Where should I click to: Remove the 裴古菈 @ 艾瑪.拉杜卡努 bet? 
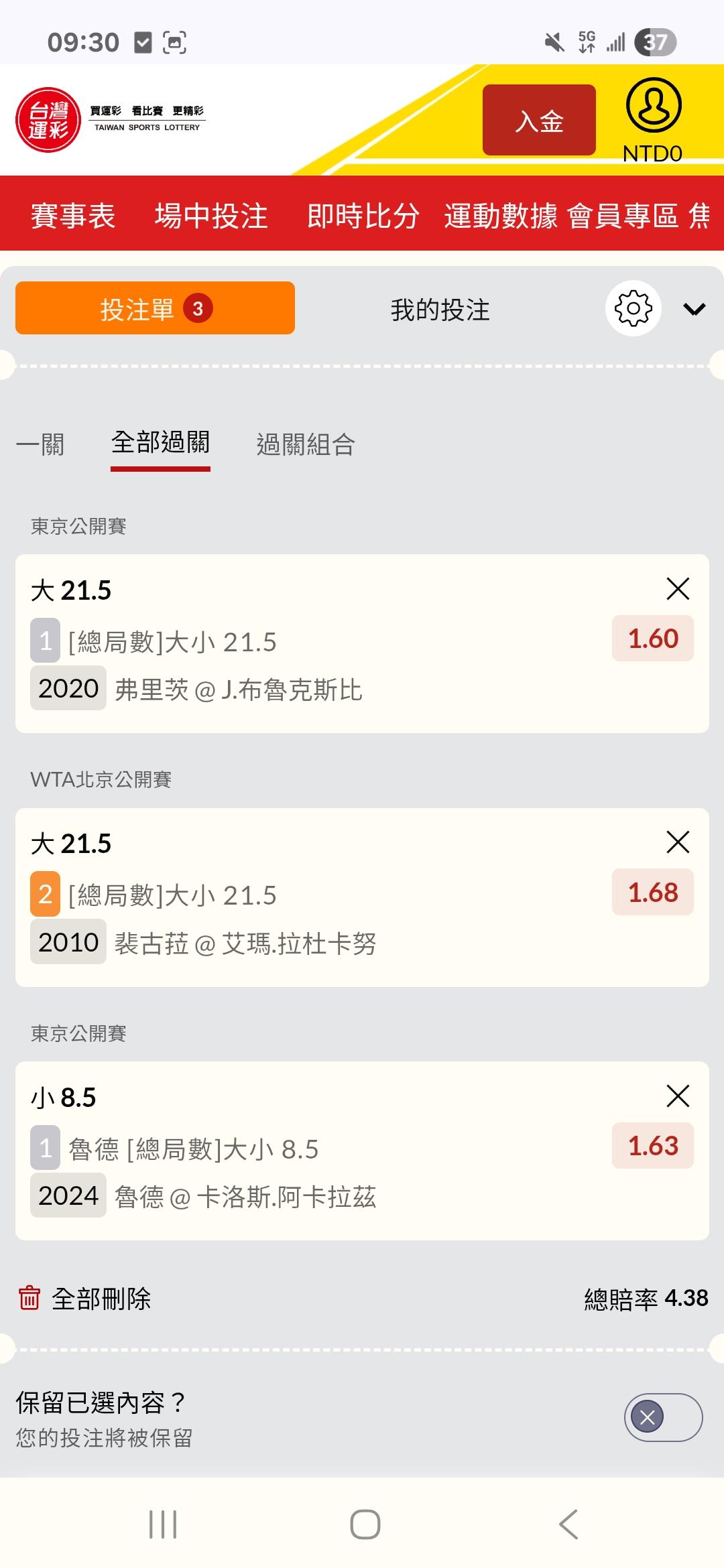[x=678, y=842]
